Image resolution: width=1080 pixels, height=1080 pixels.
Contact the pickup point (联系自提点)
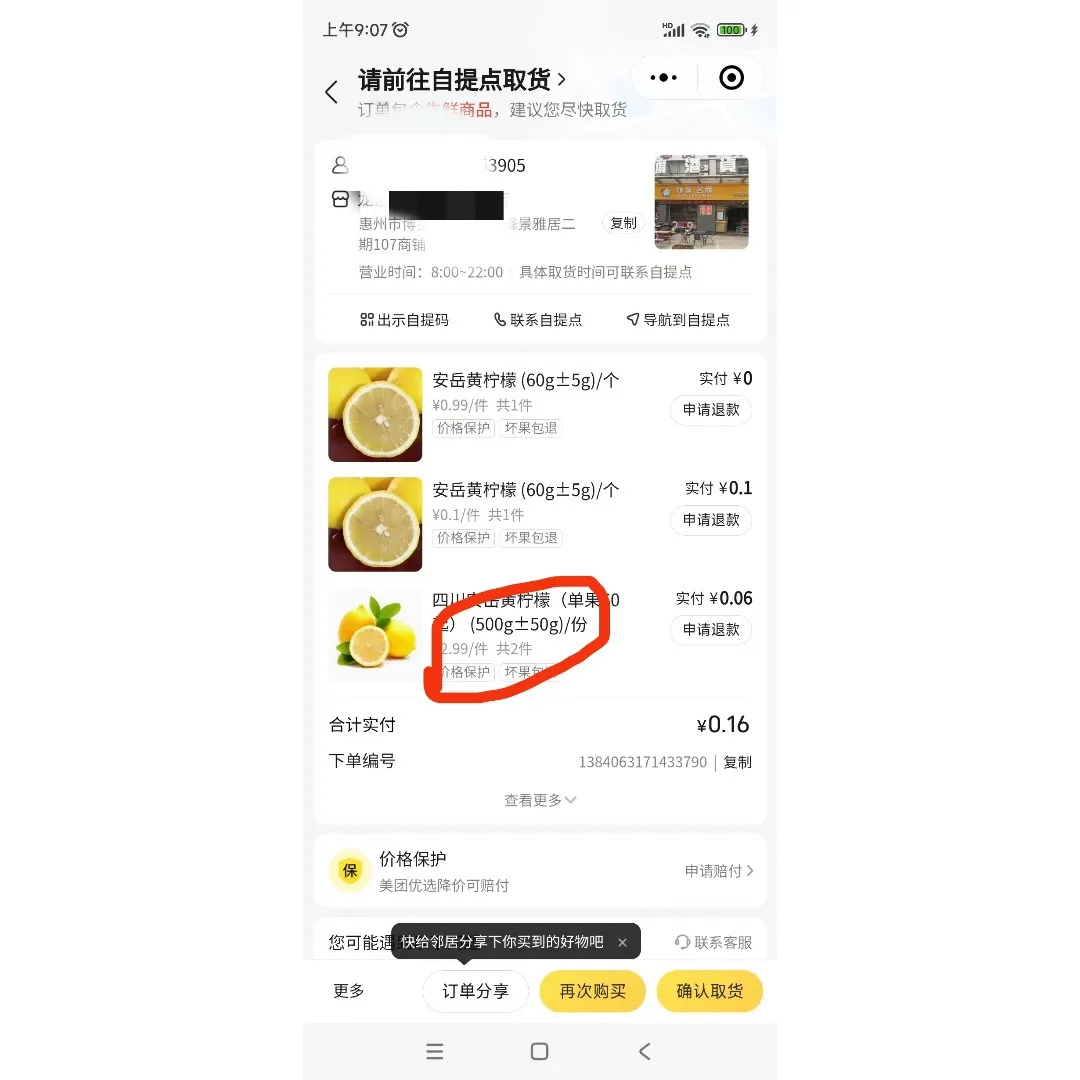pos(538,320)
